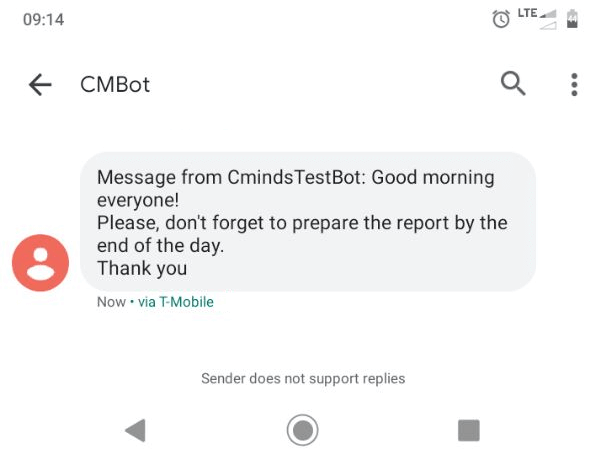This screenshot has height=475, width=606.
Task: Tap the CmindsTestBot message bubble
Action: coord(307,222)
